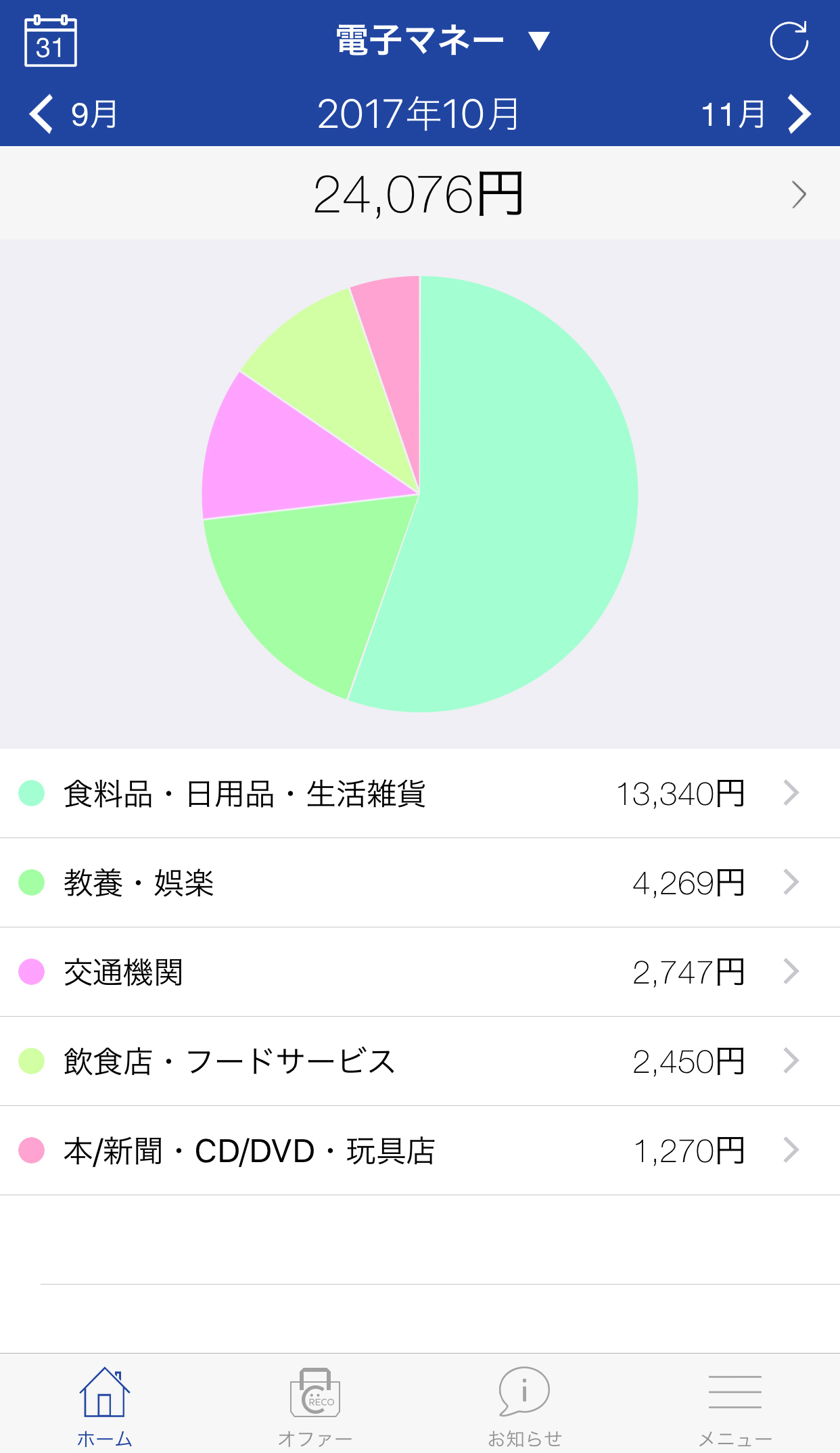Image resolution: width=840 pixels, height=1453 pixels.
Task: Go to next month 11月
Action: tap(755, 114)
